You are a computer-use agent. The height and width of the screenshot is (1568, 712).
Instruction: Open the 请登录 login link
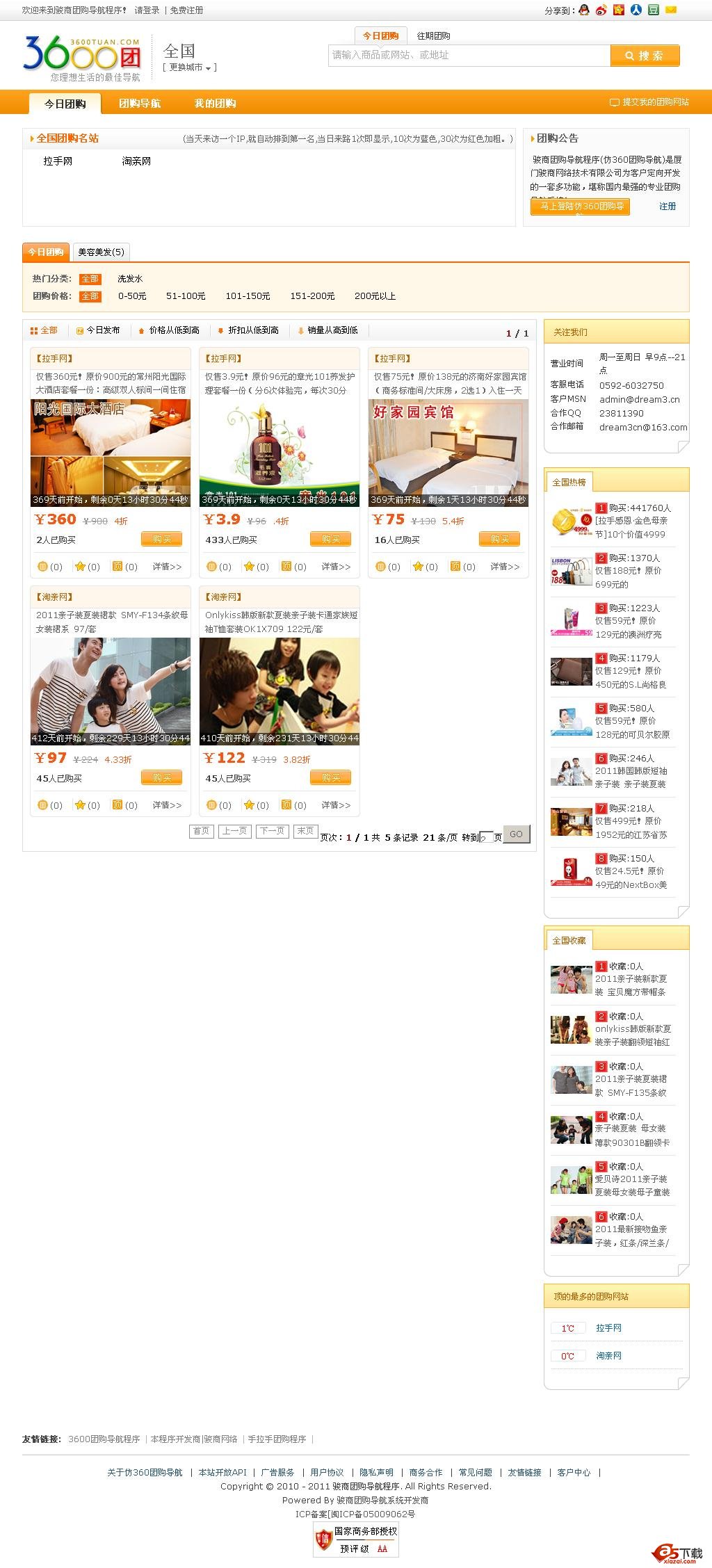(147, 10)
